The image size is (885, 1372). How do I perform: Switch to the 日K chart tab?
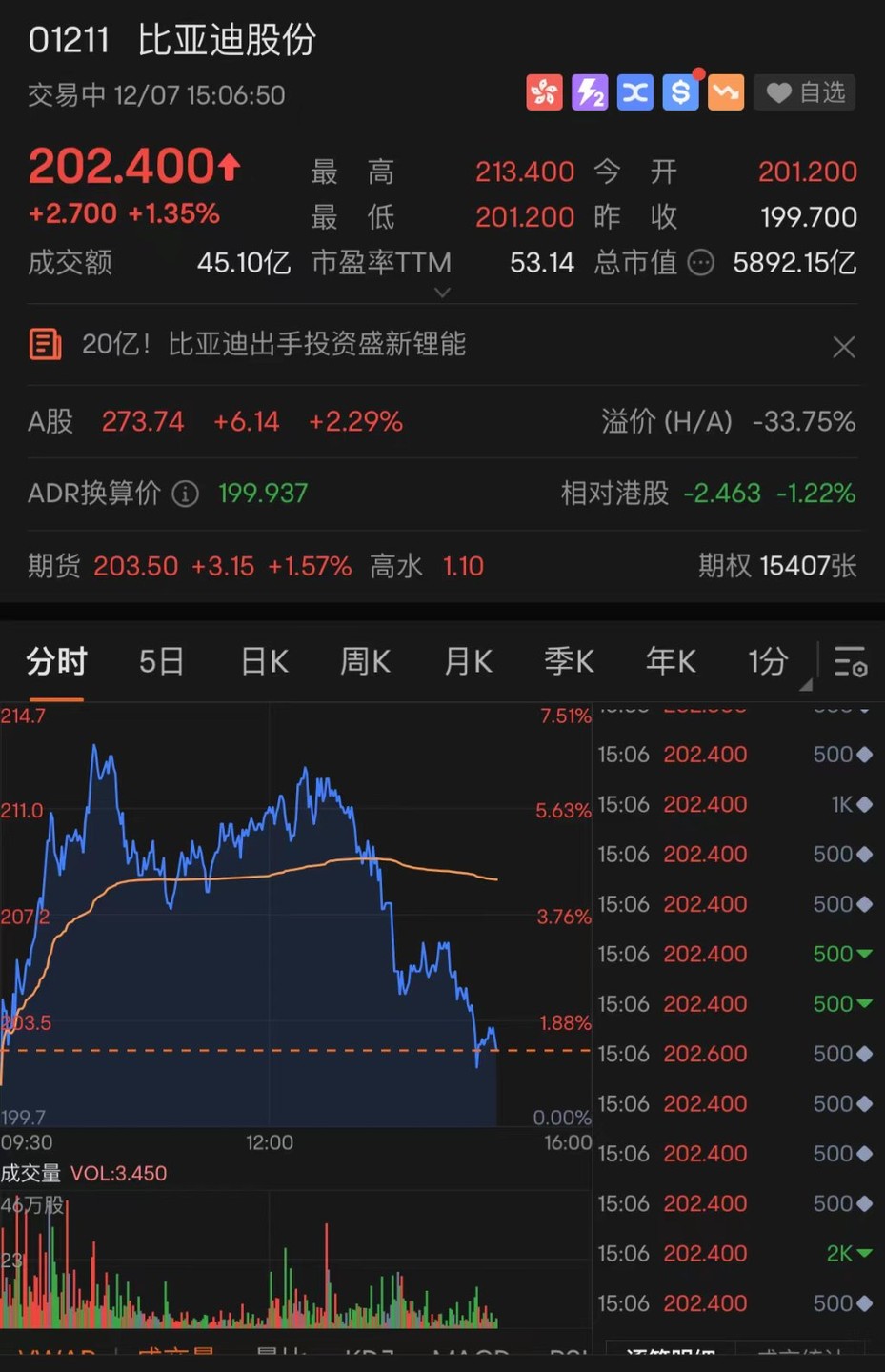(x=264, y=661)
